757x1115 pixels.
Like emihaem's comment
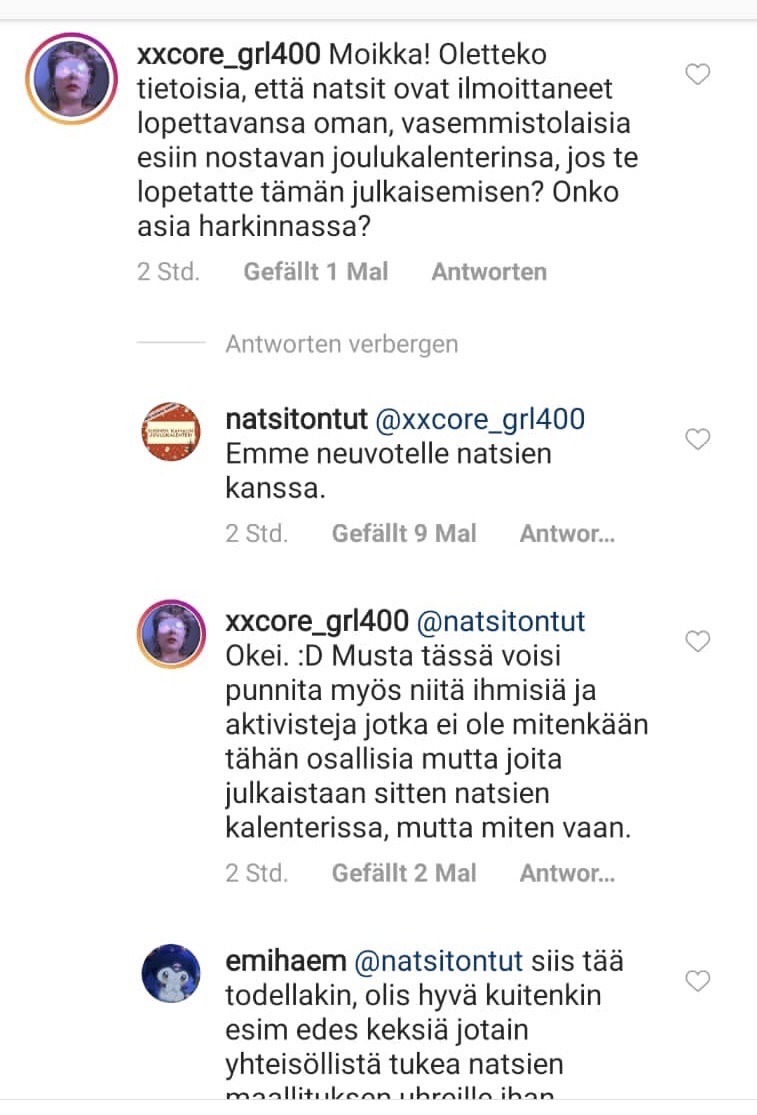tap(698, 981)
